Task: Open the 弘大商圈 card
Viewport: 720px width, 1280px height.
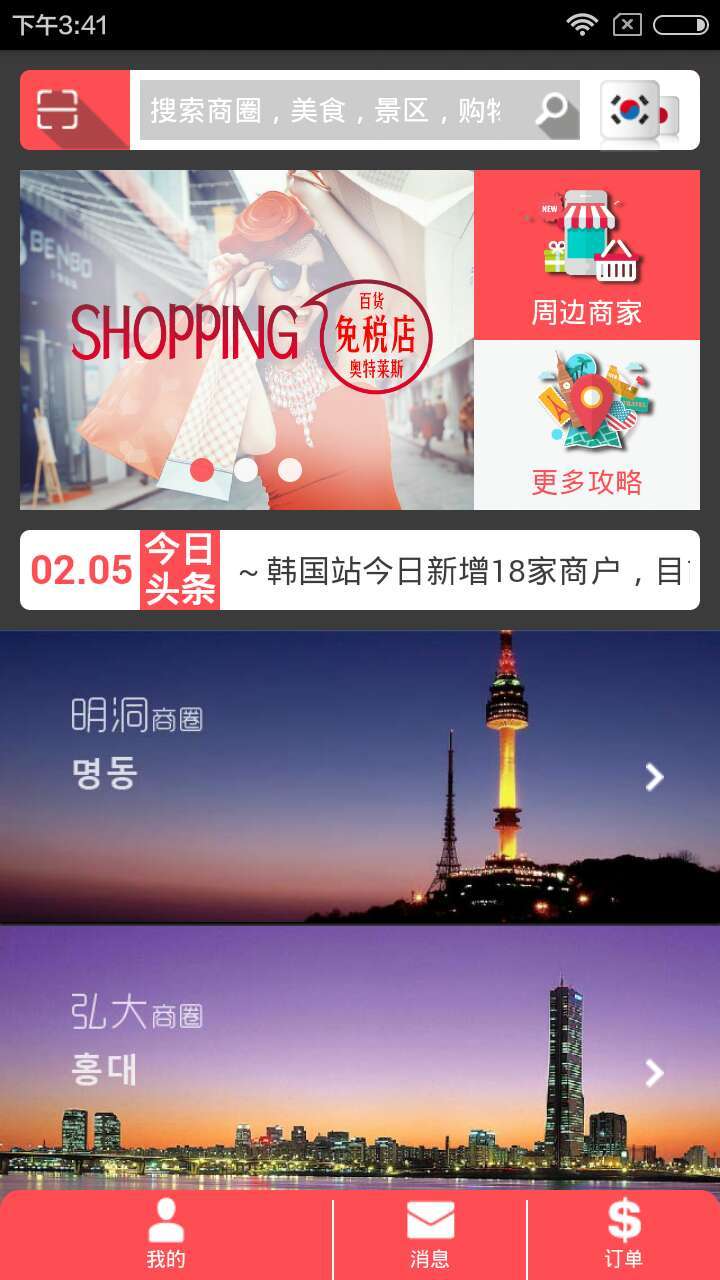Action: [360, 1060]
